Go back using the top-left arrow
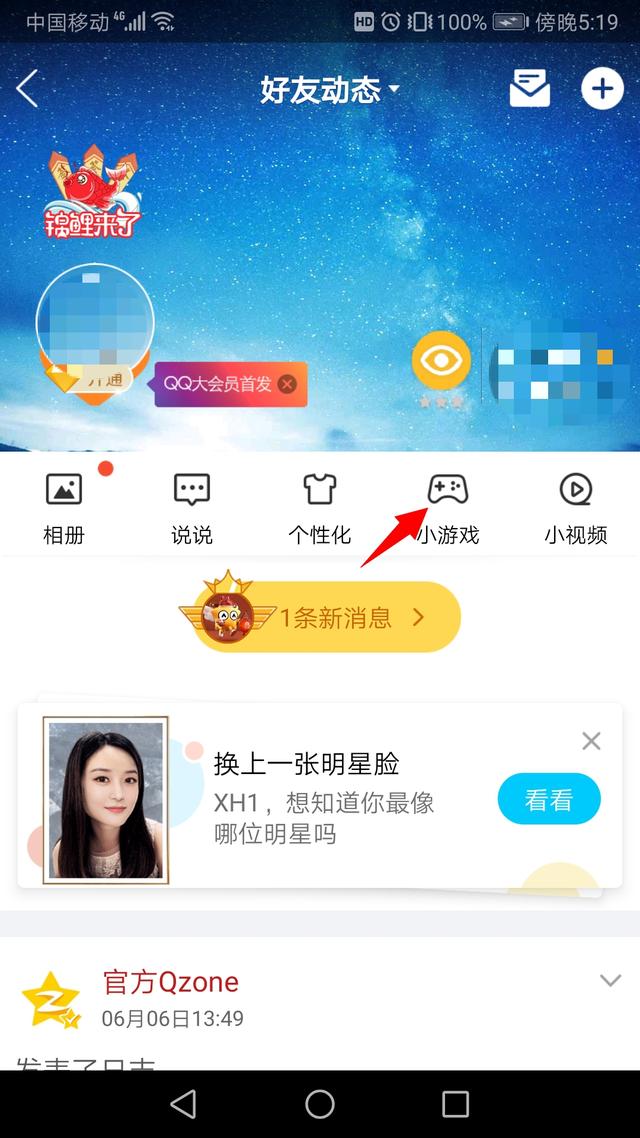 27,89
